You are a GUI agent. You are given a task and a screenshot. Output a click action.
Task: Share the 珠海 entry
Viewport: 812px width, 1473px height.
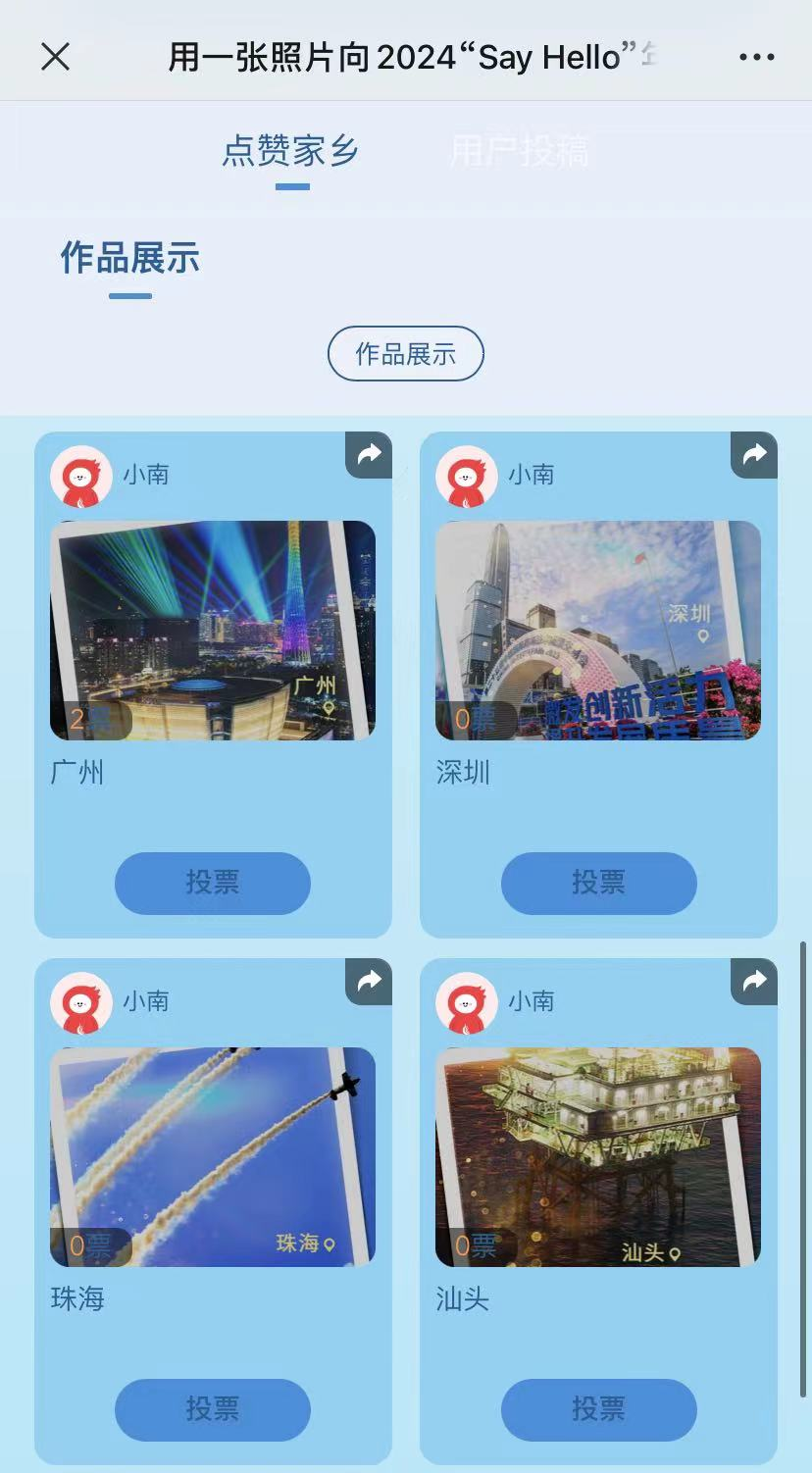(x=369, y=982)
